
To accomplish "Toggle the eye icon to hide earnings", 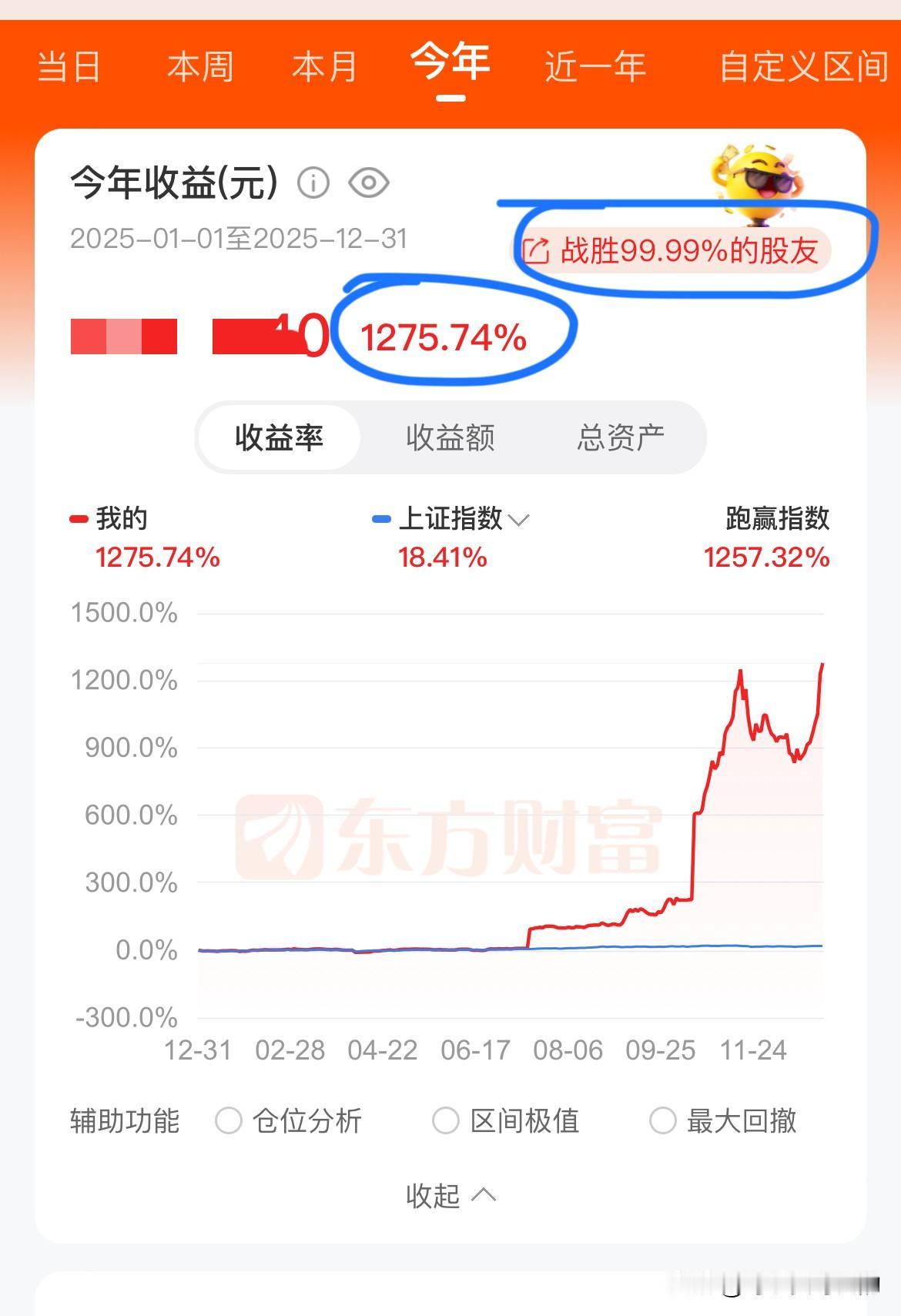I will [x=368, y=182].
